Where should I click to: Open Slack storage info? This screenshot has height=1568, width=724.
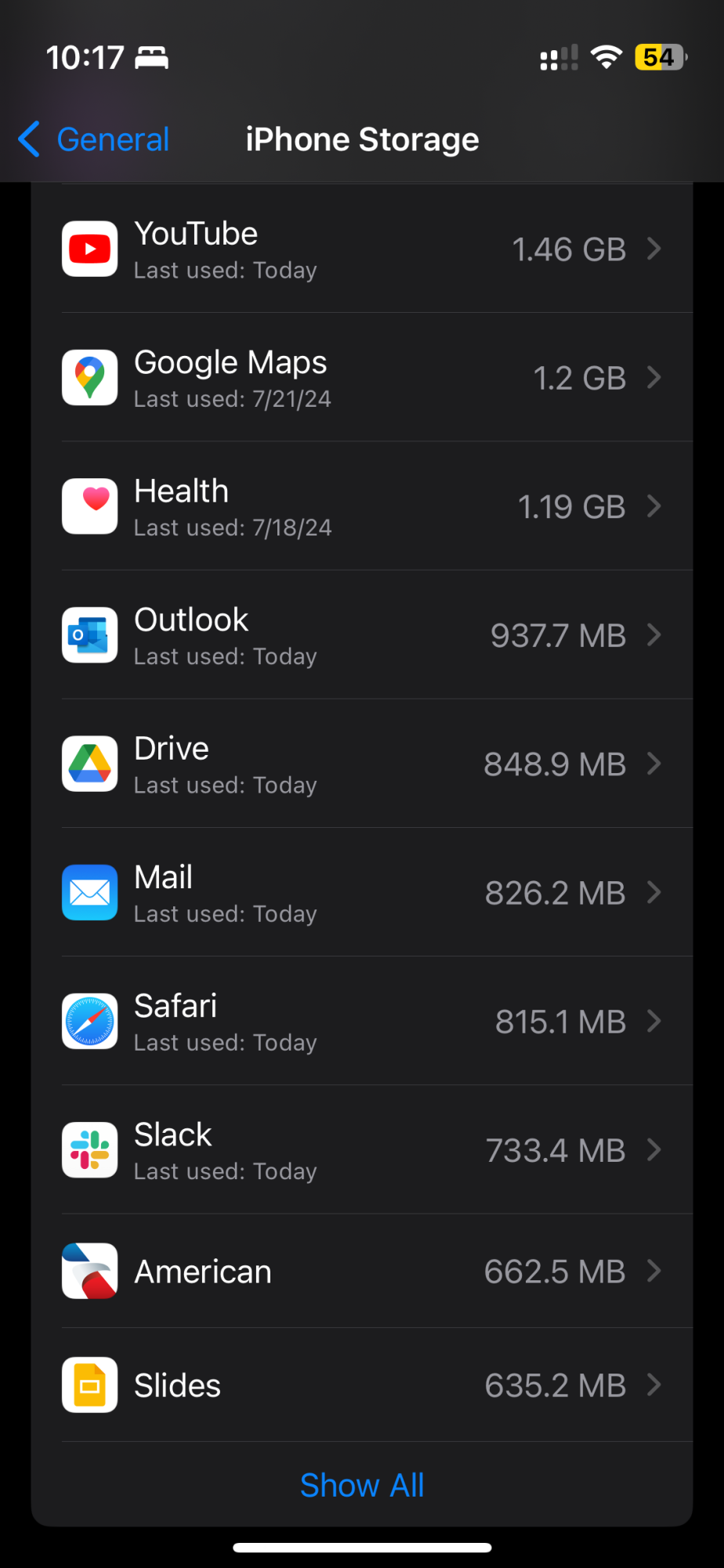pyautogui.click(x=362, y=1150)
